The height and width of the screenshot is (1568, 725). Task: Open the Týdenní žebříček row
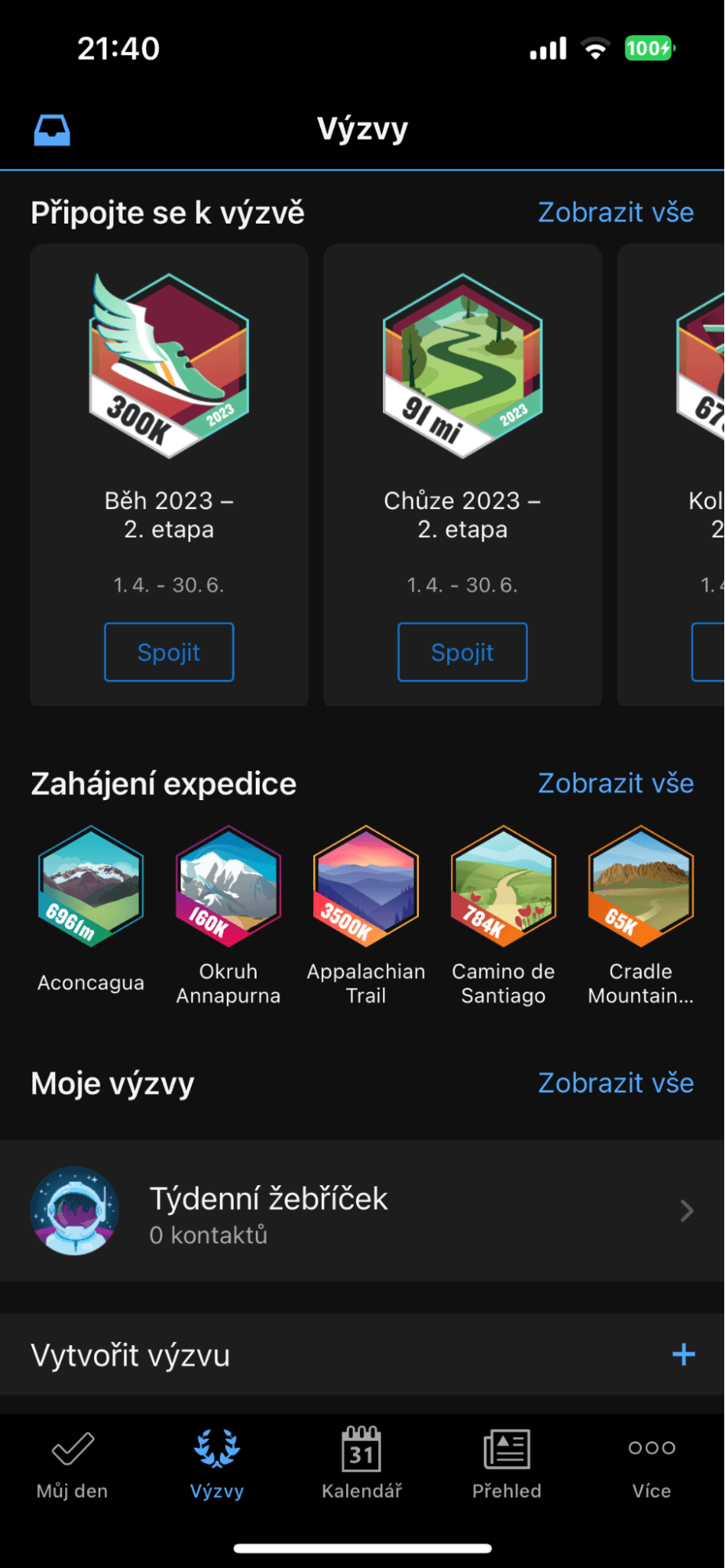tap(362, 1211)
